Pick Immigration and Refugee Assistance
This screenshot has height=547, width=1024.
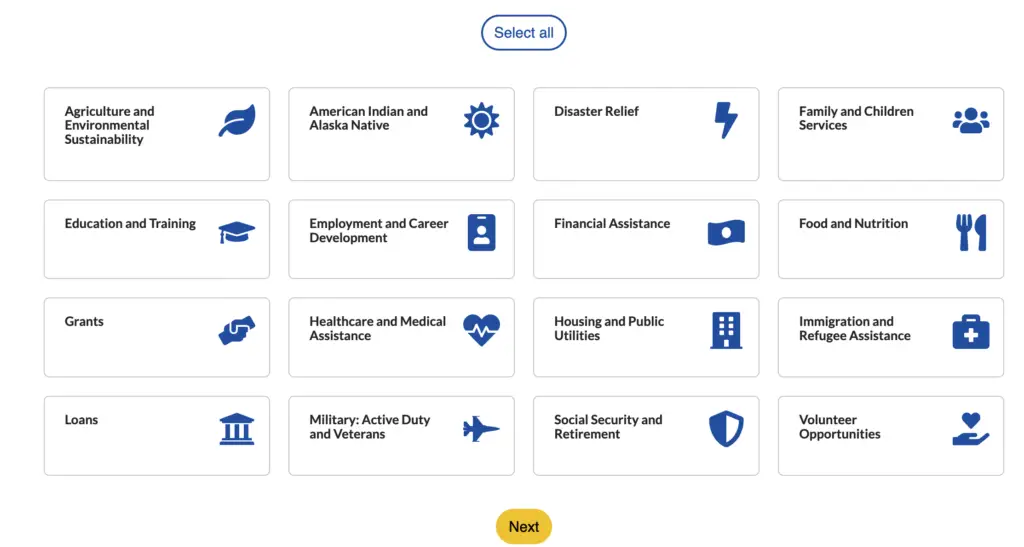[890, 337]
